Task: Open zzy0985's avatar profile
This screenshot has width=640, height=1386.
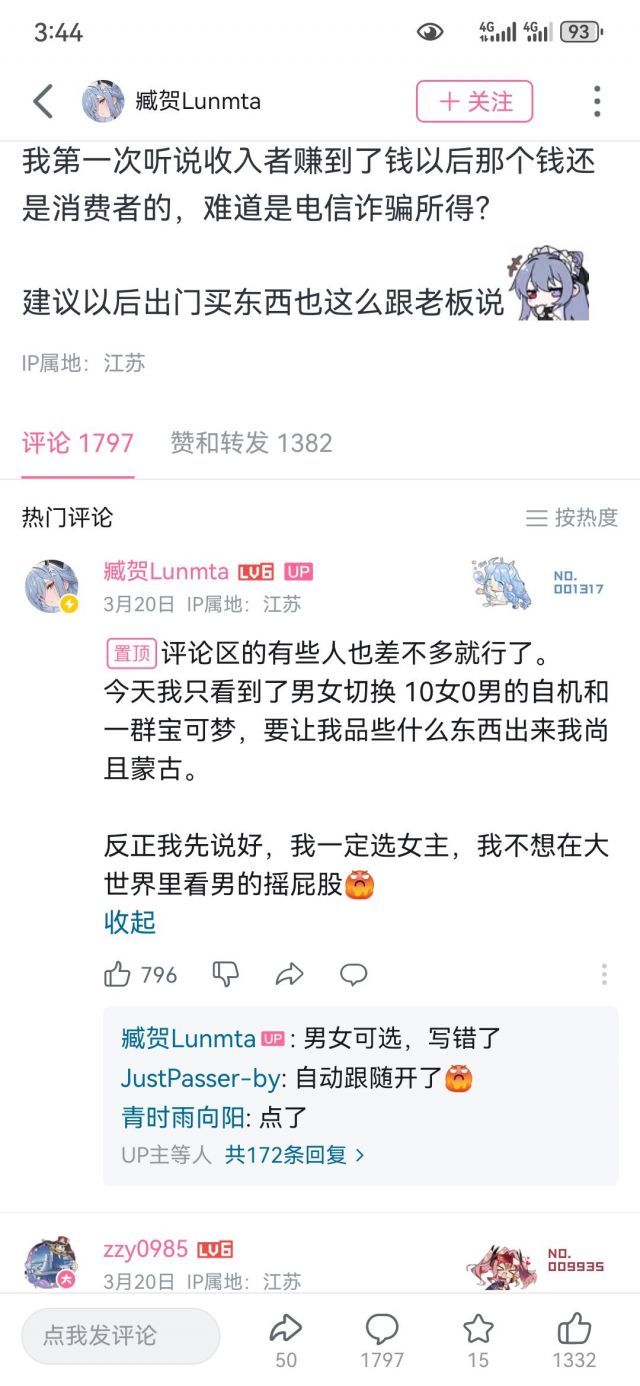Action: click(51, 1263)
